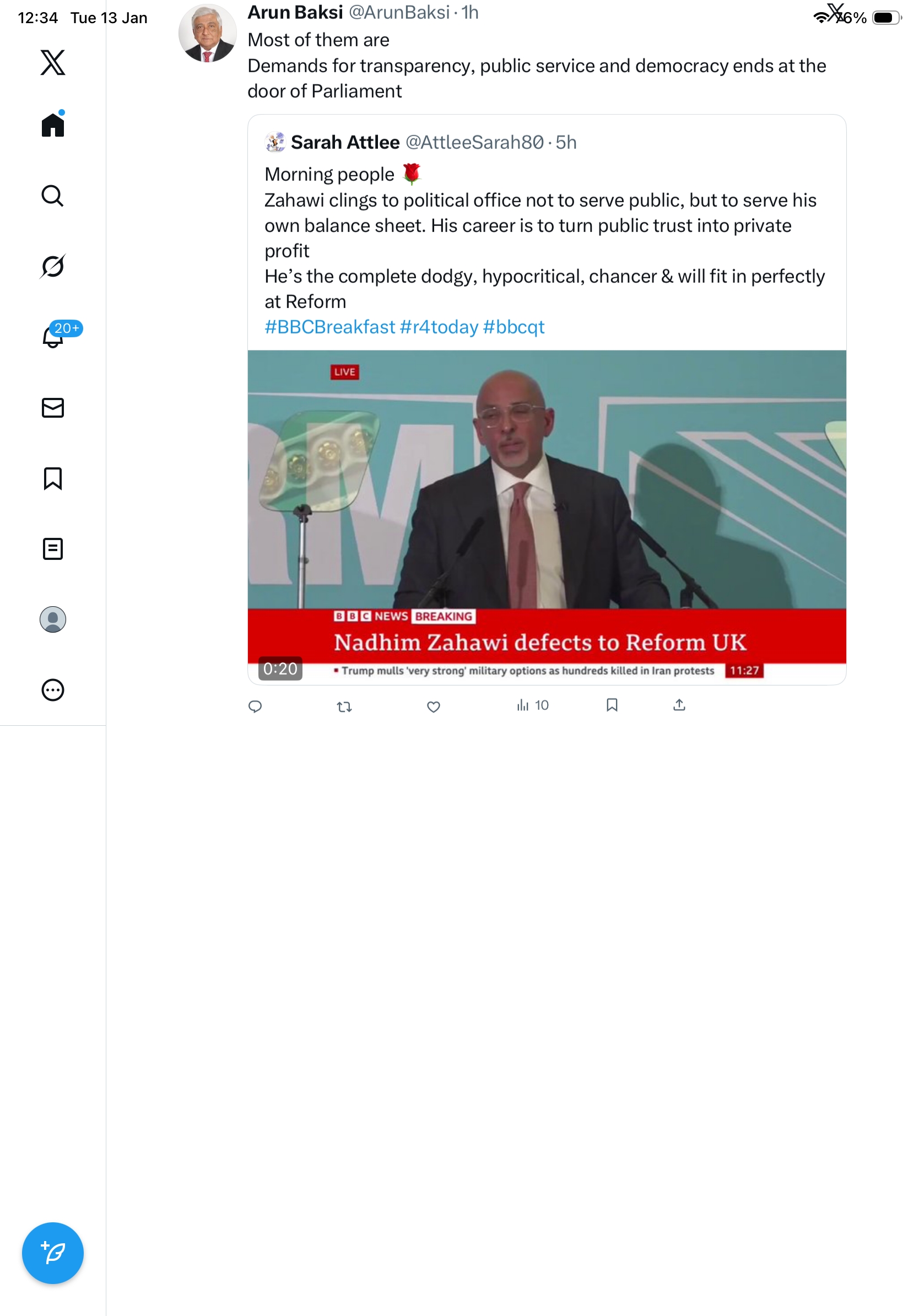The width and height of the screenshot is (919, 1316).
Task: Reply to Arun Baksi's post
Action: (x=255, y=706)
